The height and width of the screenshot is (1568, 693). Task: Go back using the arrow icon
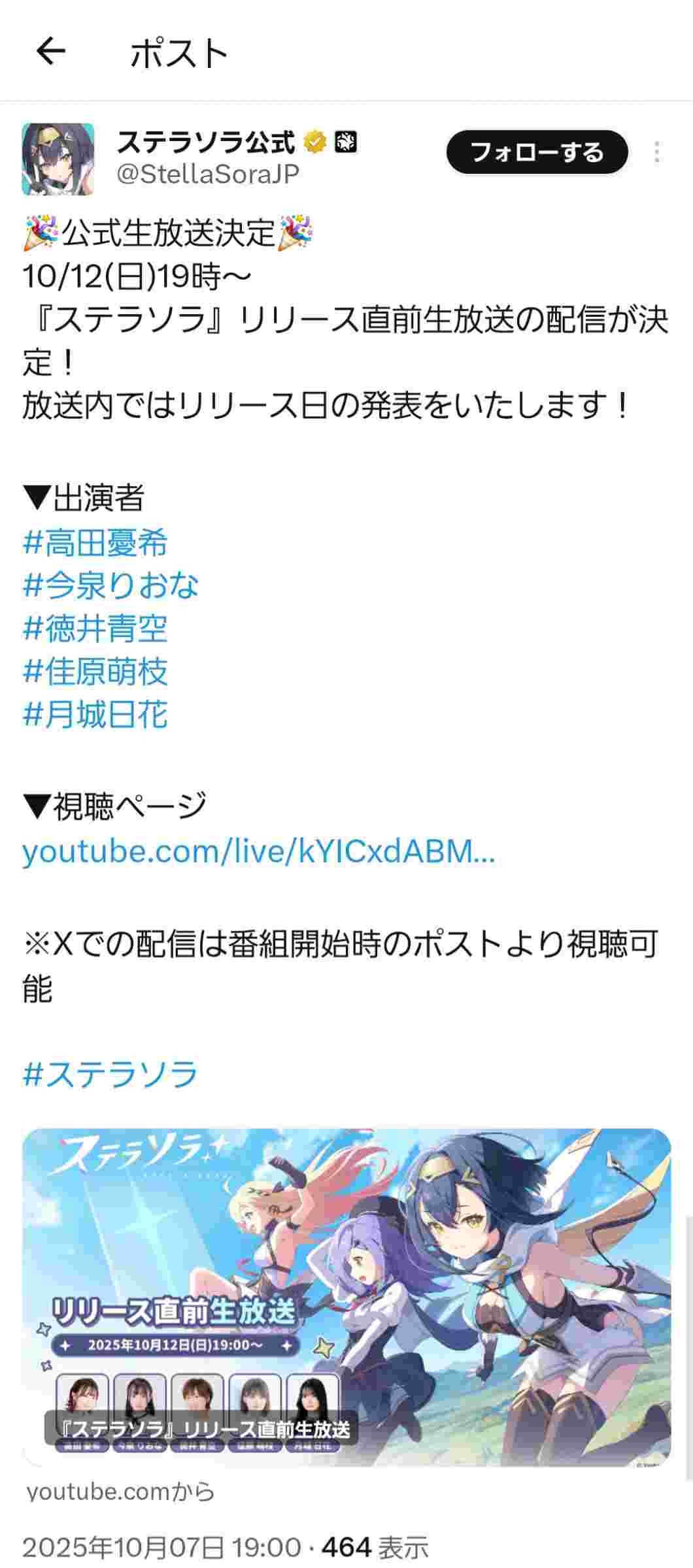click(51, 52)
